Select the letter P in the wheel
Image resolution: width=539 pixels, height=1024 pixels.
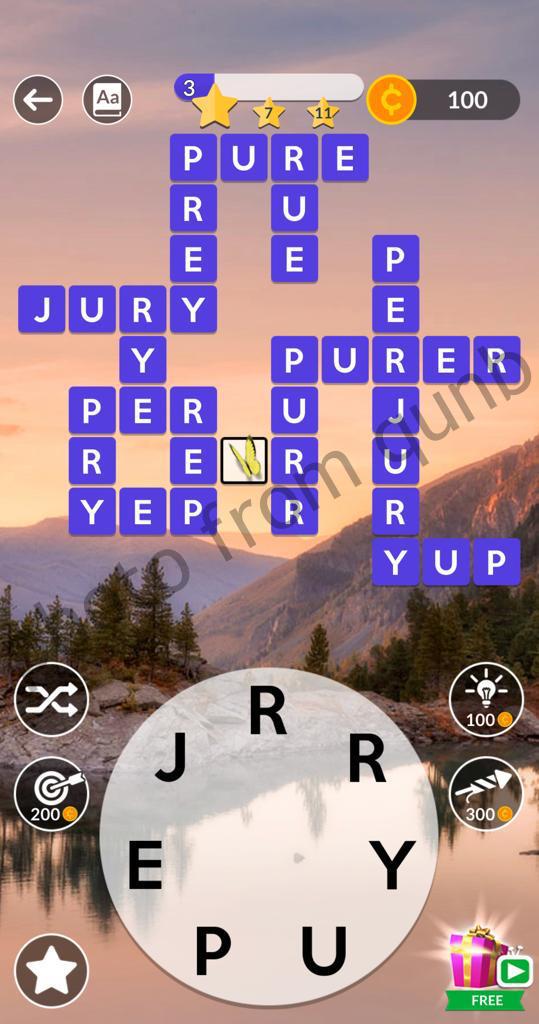click(x=213, y=950)
